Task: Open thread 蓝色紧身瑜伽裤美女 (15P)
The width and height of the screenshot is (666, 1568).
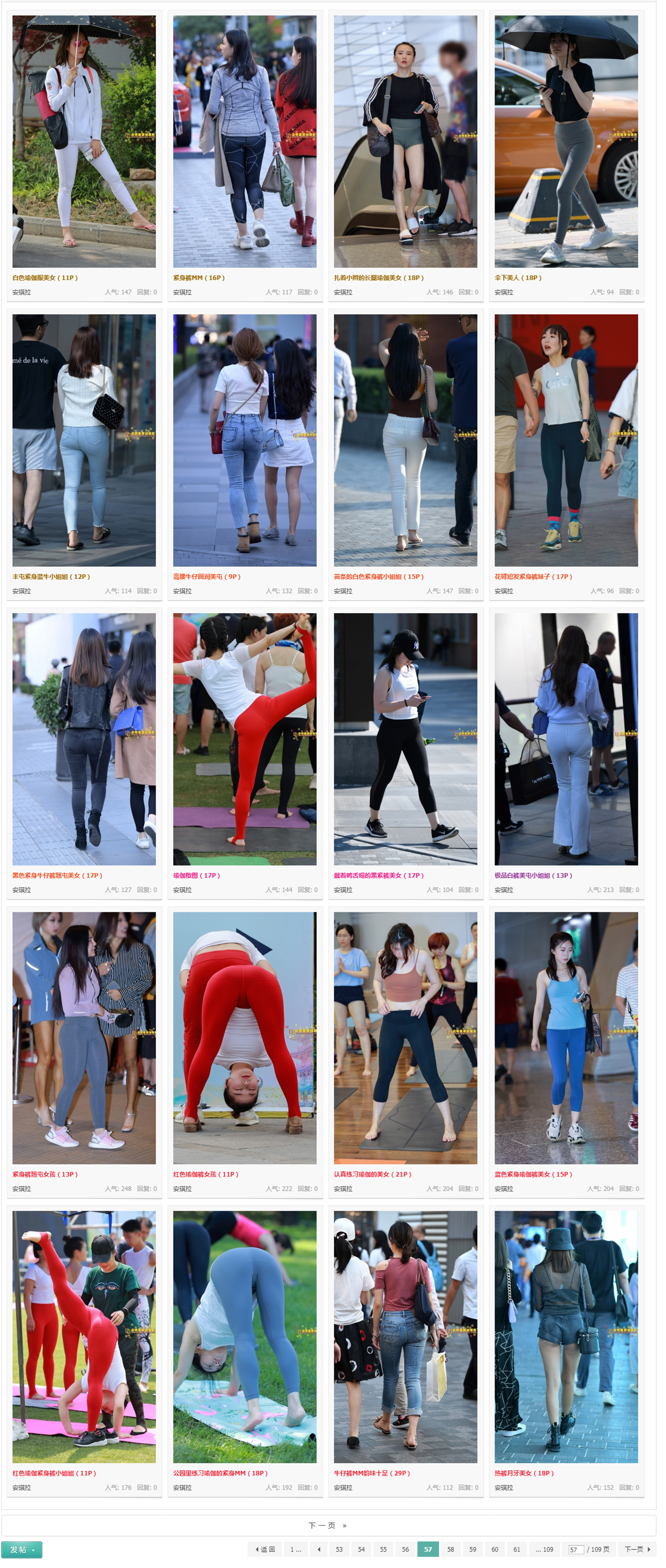Action: (x=533, y=1174)
